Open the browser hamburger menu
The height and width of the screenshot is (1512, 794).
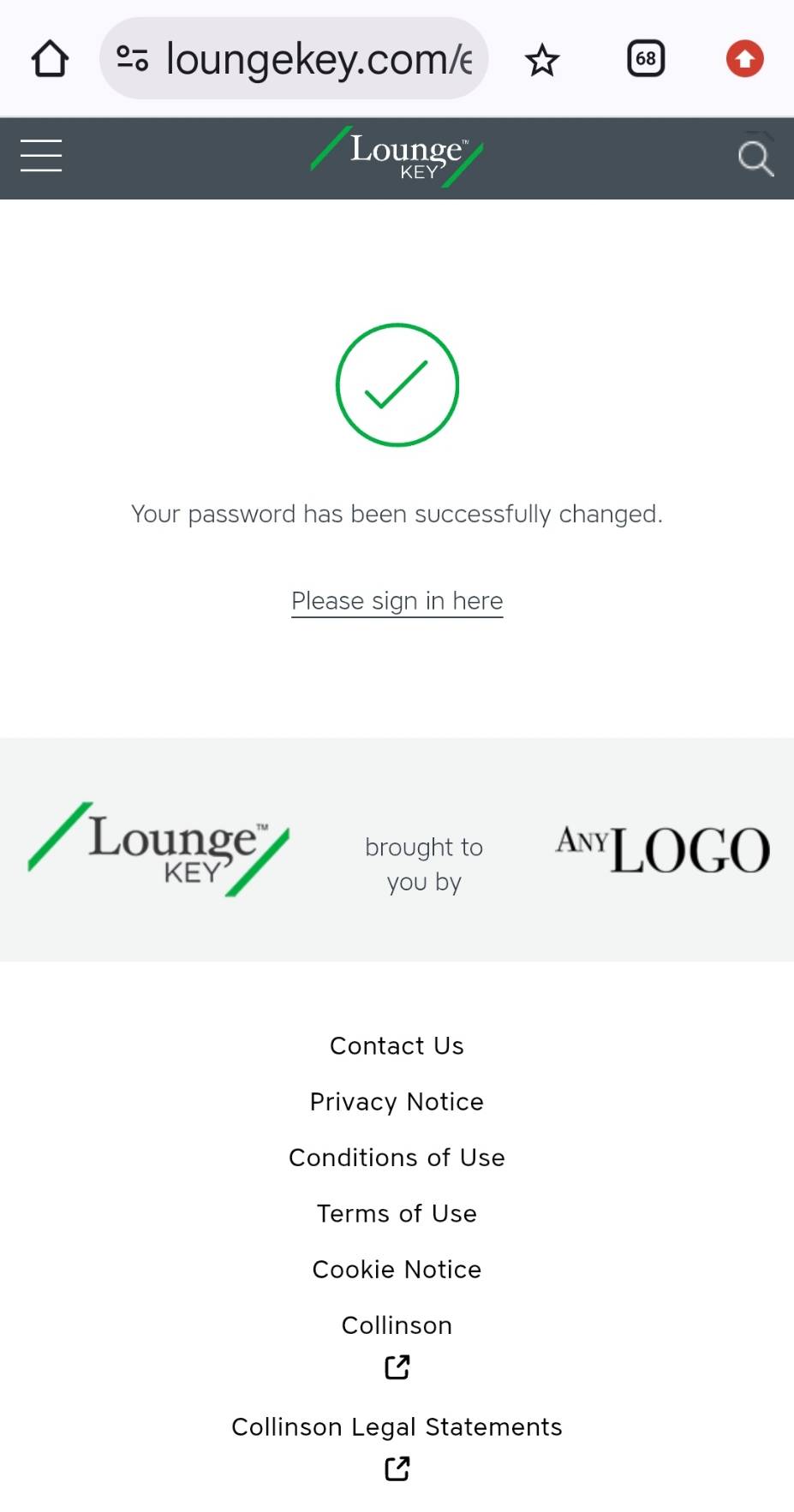pos(40,157)
